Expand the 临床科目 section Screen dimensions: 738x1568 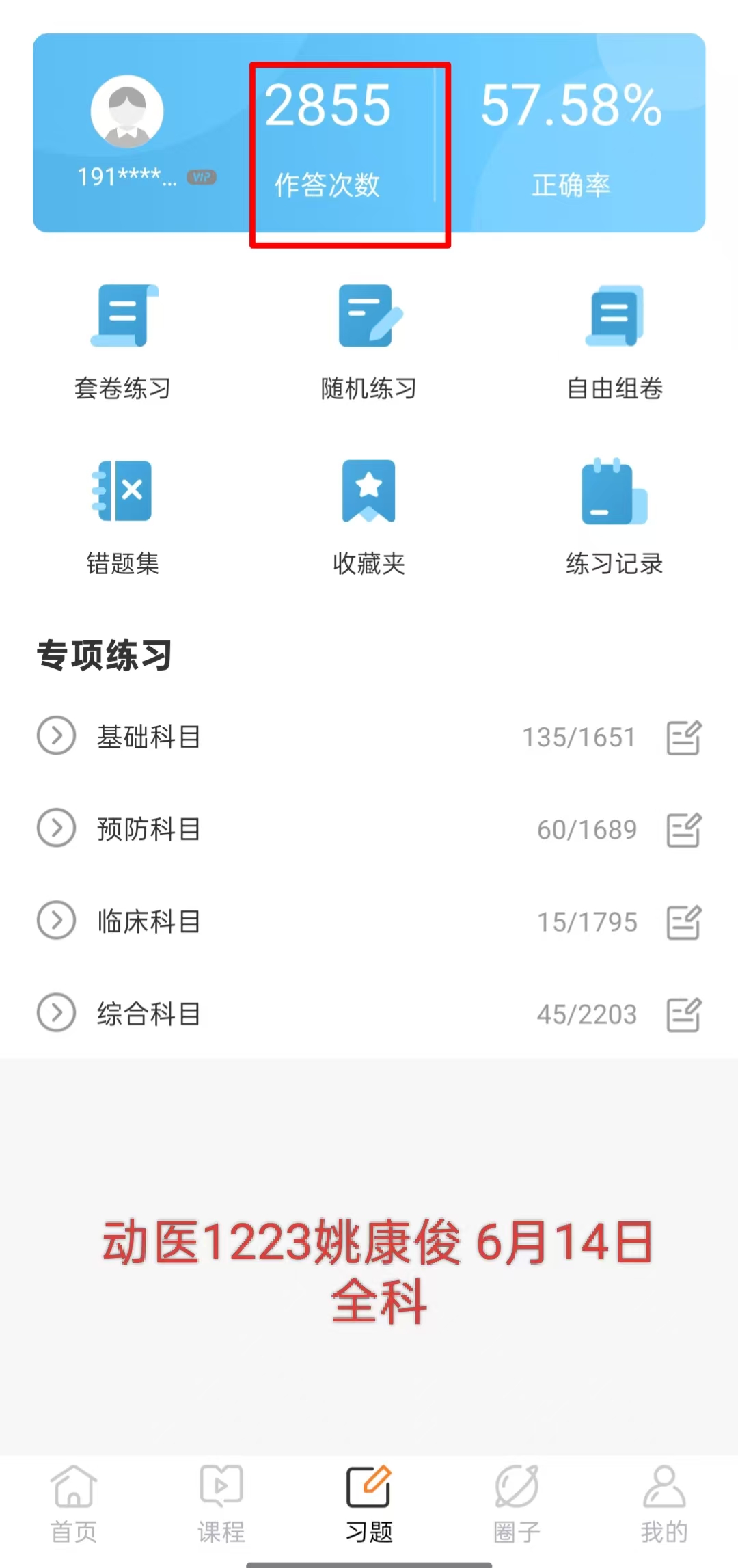(56, 921)
